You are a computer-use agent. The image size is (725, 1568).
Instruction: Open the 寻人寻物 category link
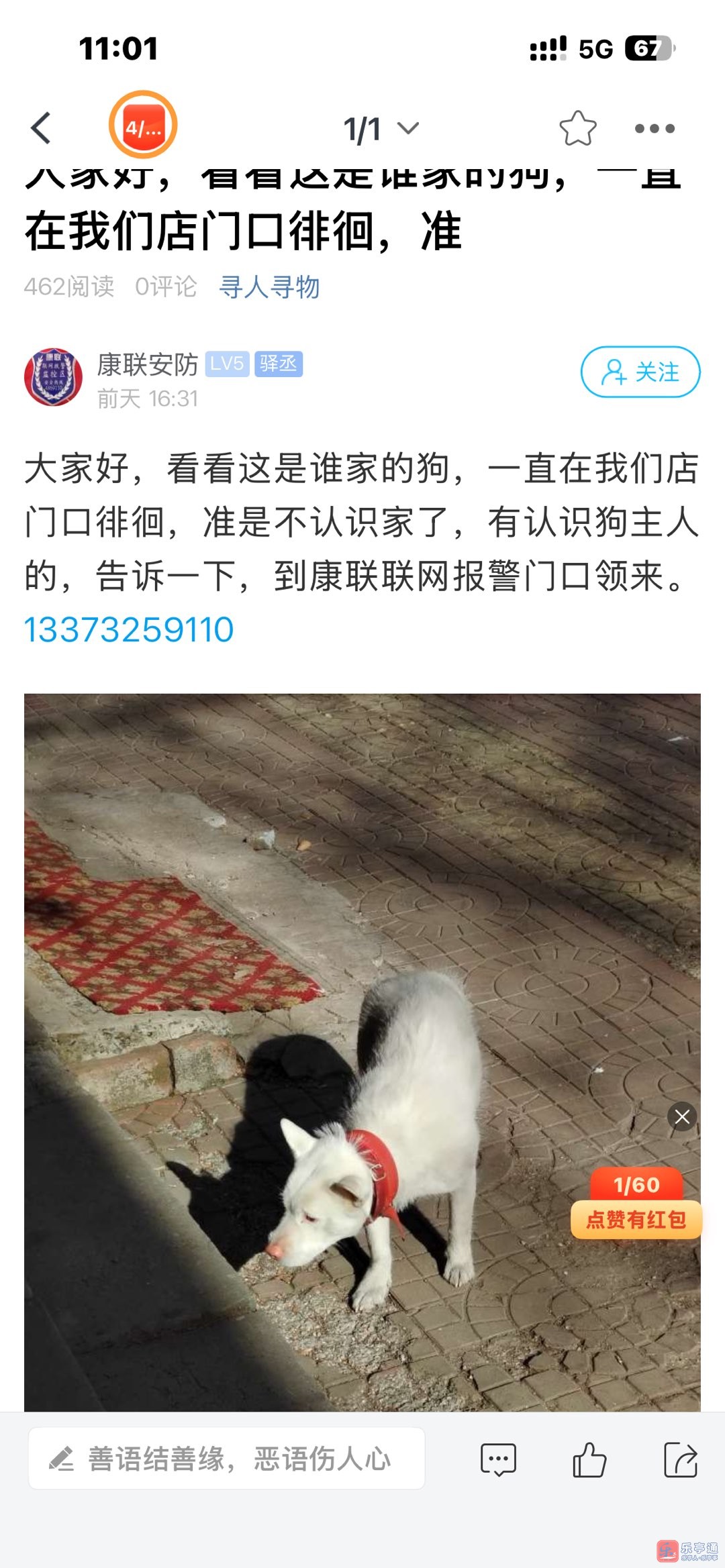(269, 287)
